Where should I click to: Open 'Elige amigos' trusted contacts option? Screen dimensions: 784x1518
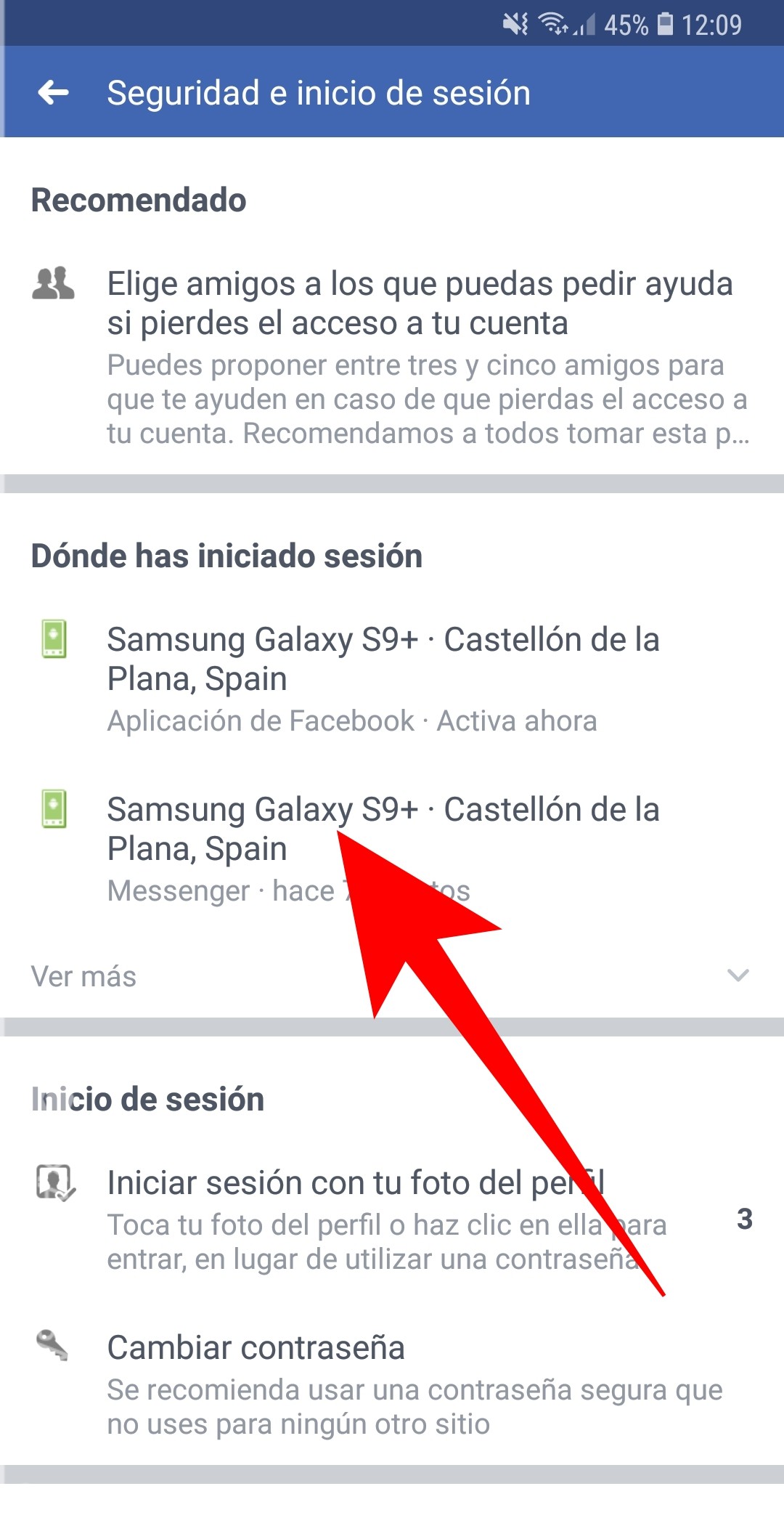(x=420, y=304)
